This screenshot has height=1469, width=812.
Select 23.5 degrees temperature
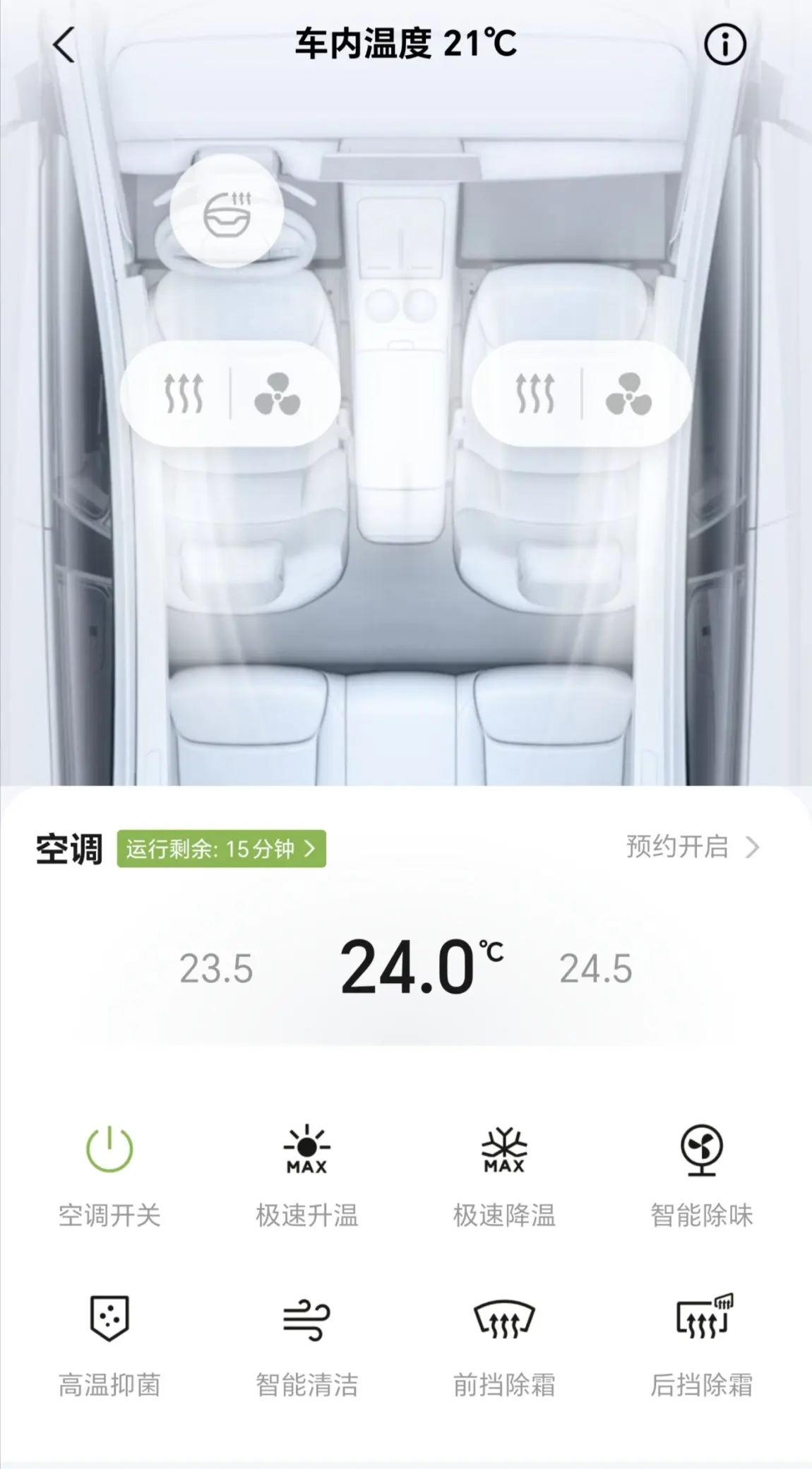pyautogui.click(x=216, y=968)
